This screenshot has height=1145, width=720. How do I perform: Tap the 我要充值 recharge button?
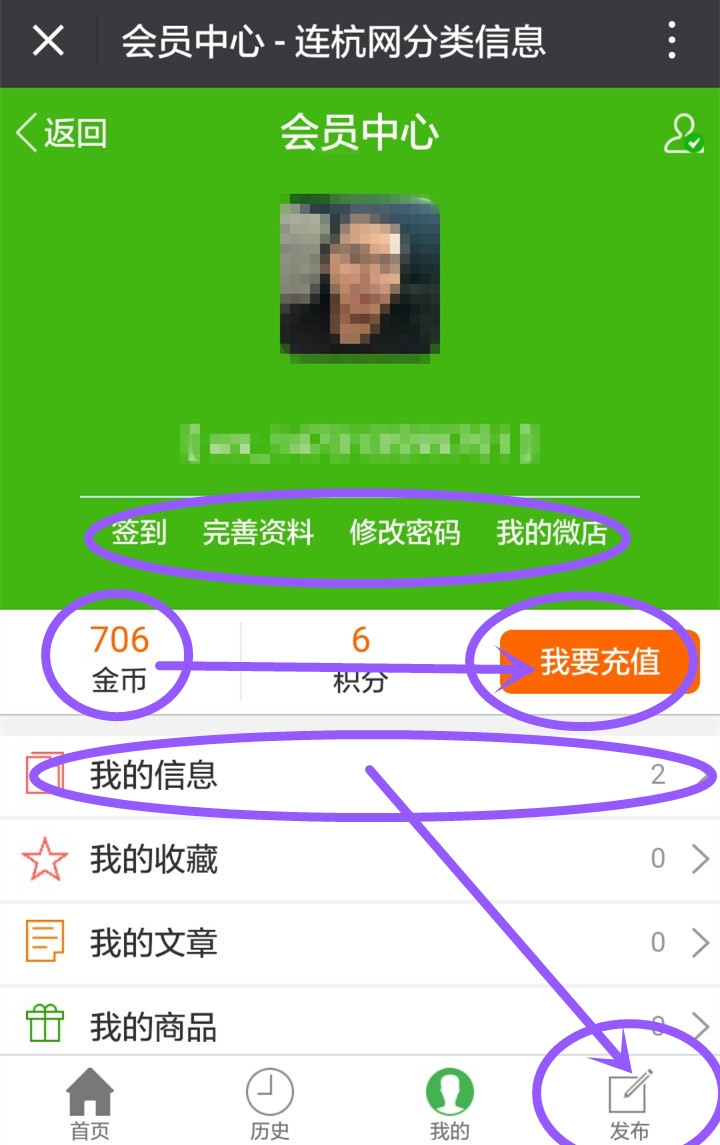coord(599,662)
